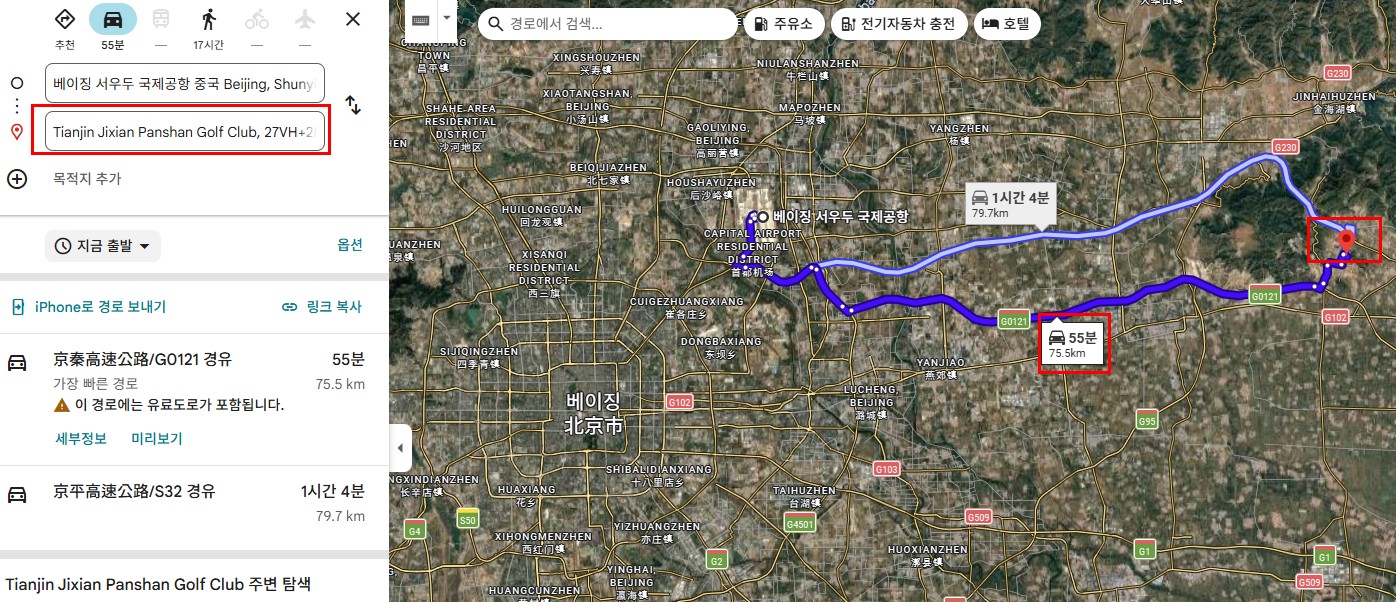Switch to walking travel mode
This screenshot has width=1396, height=602.
tap(208, 20)
